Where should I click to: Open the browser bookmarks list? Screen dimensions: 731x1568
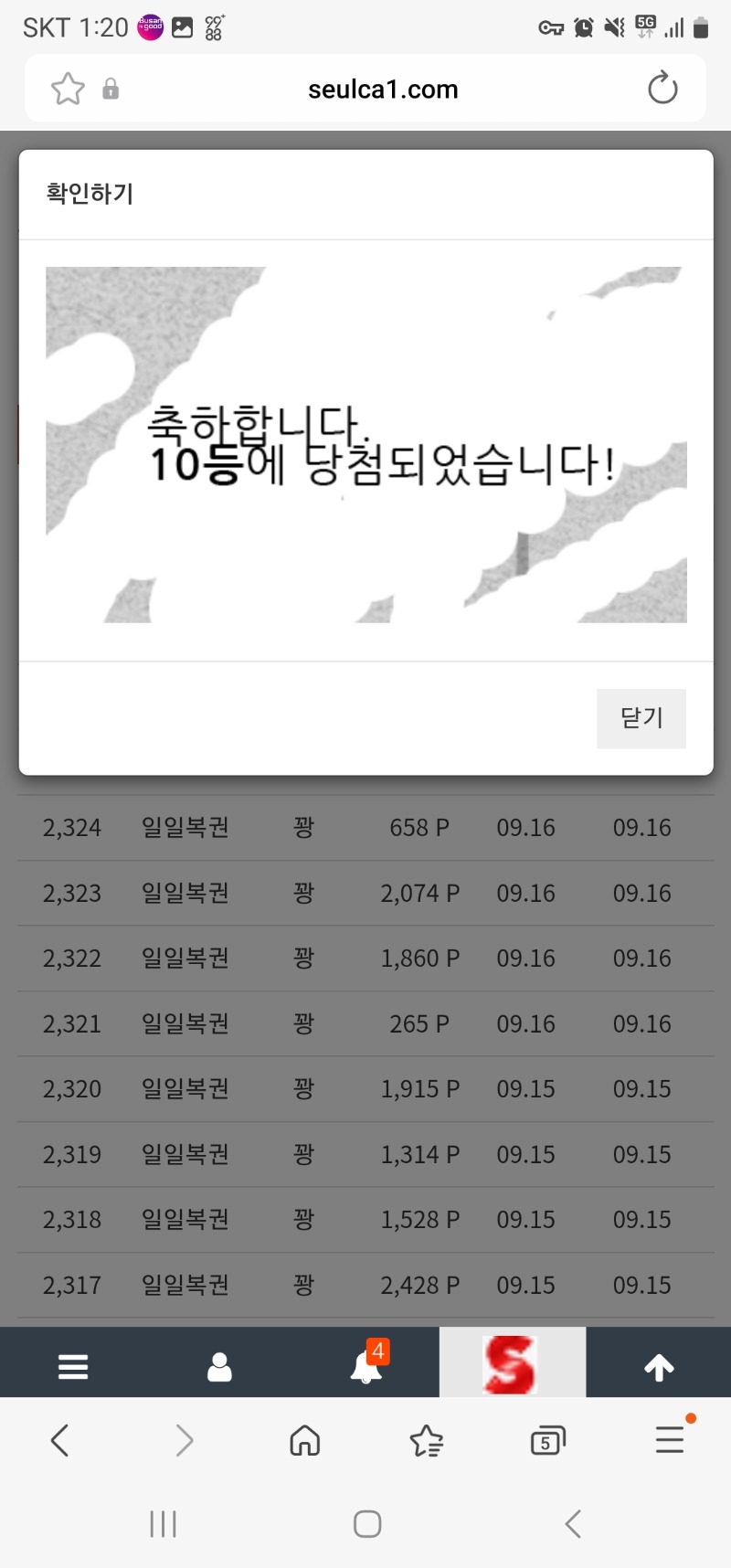(x=426, y=1441)
